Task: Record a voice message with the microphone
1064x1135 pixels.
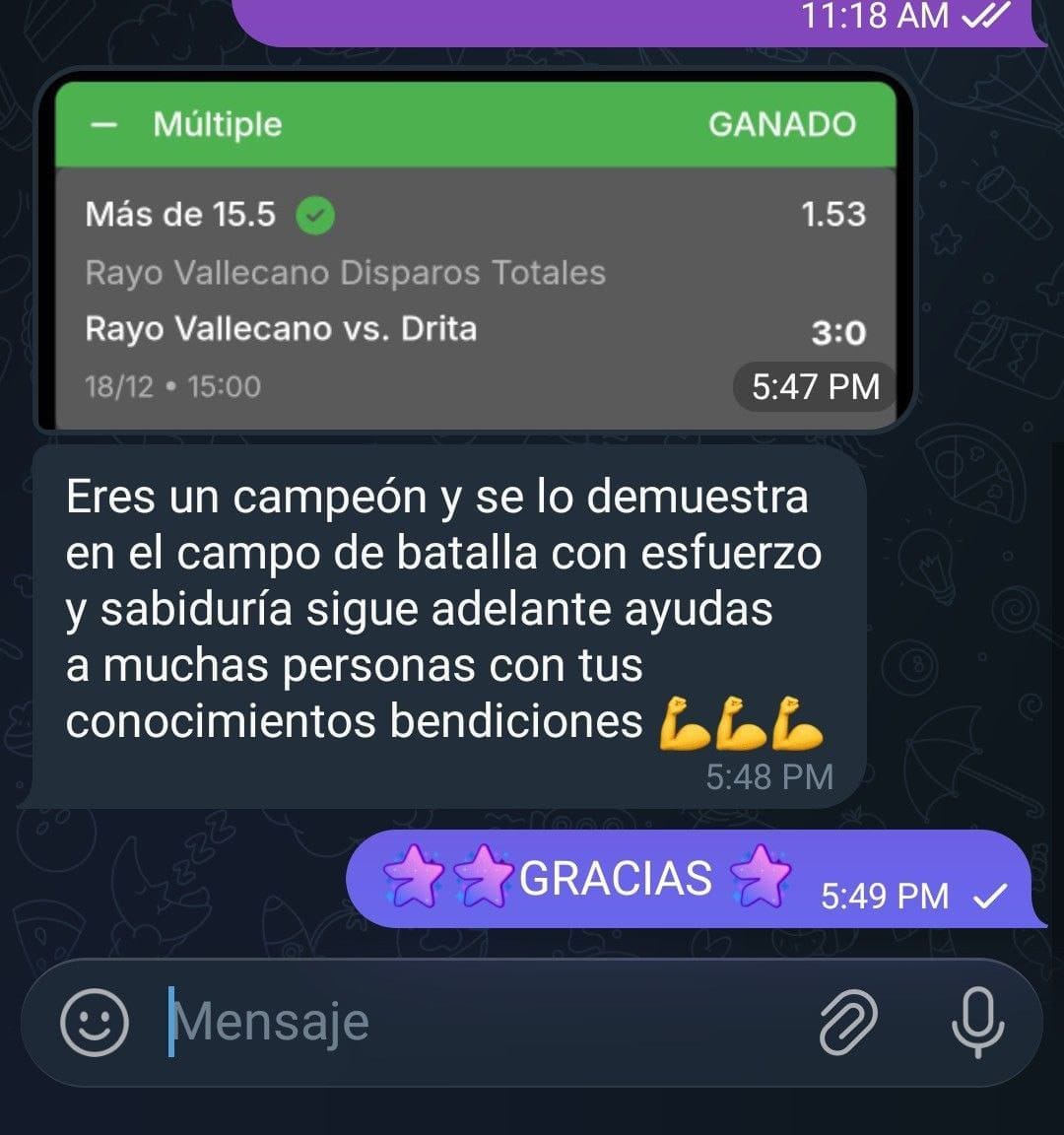Action: tap(977, 1022)
